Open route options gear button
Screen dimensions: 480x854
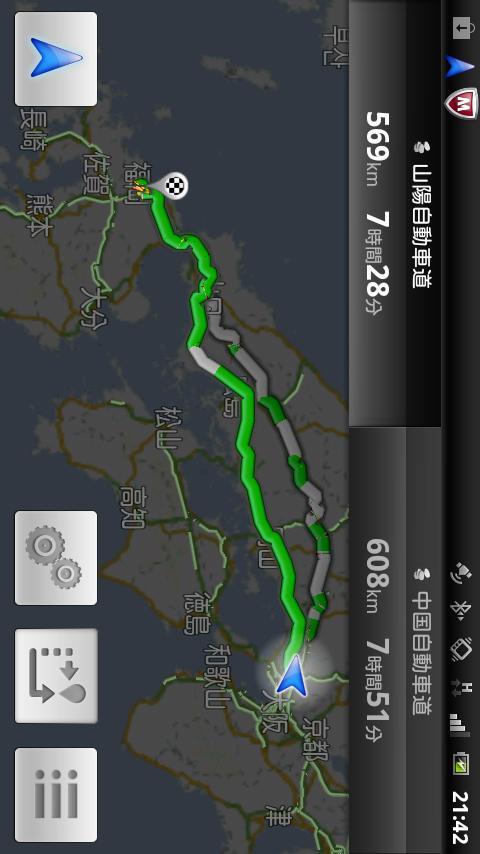tap(56, 558)
